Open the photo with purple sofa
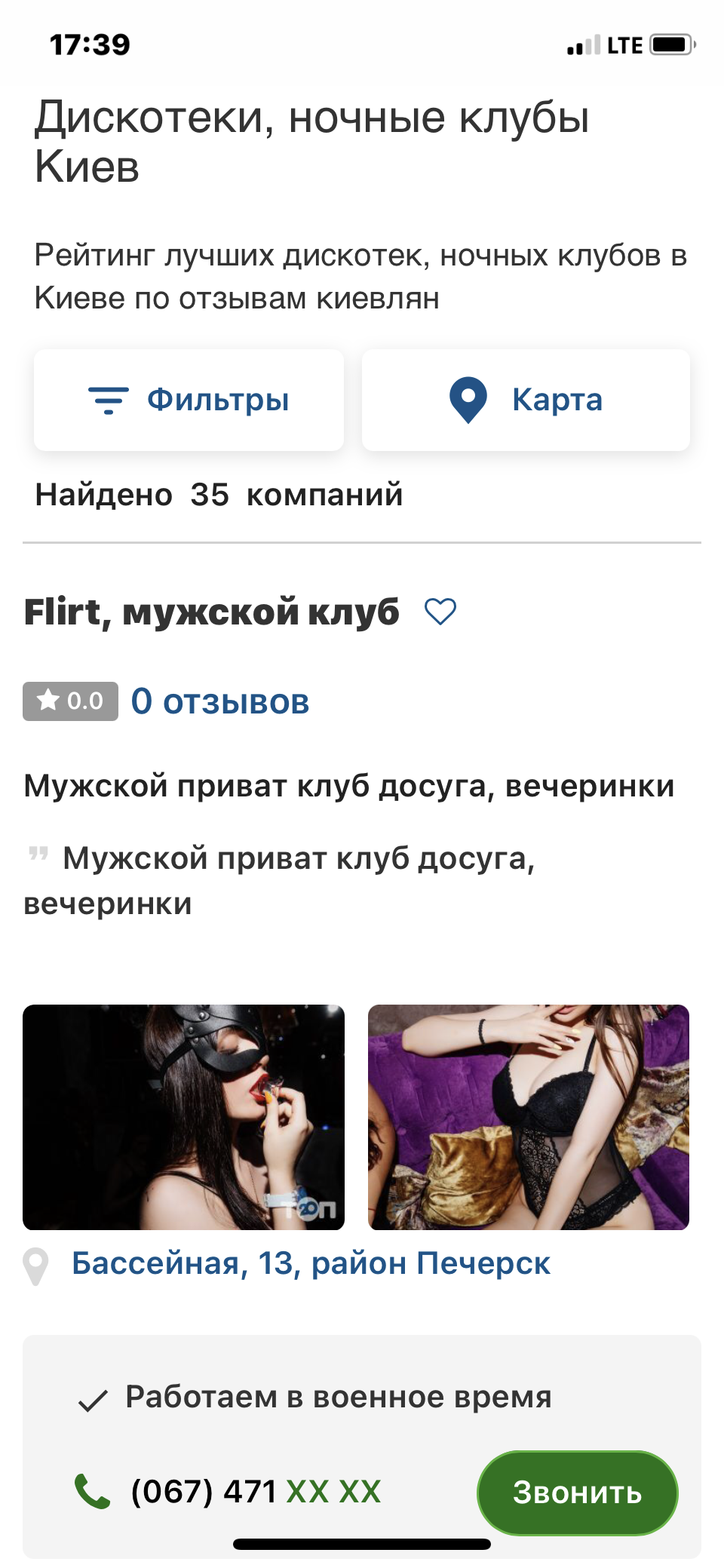 tap(528, 1117)
